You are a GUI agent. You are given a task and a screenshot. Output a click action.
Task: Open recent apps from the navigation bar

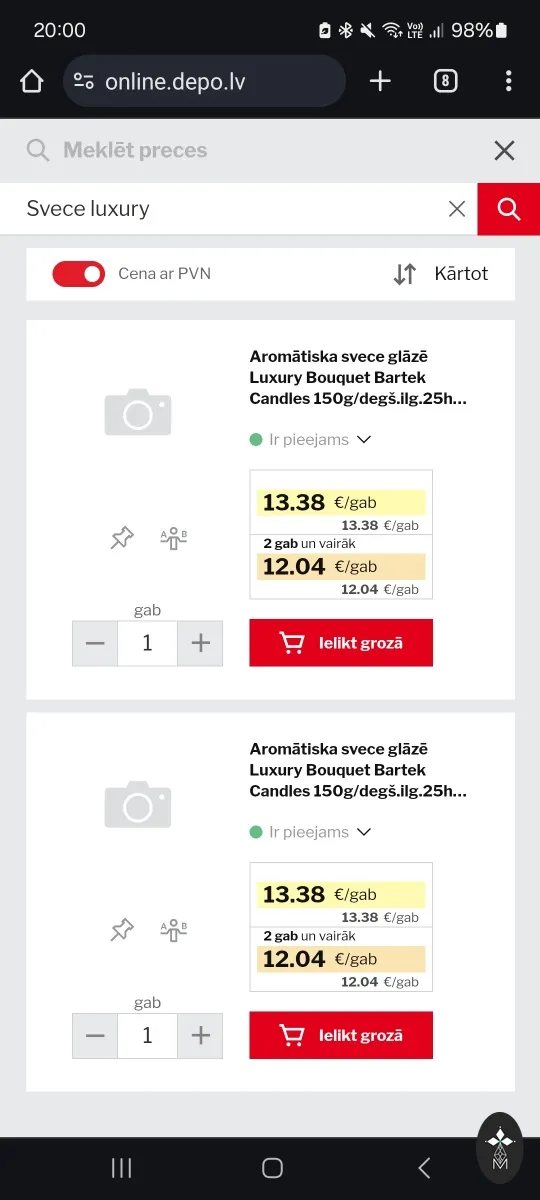tap(122, 1167)
